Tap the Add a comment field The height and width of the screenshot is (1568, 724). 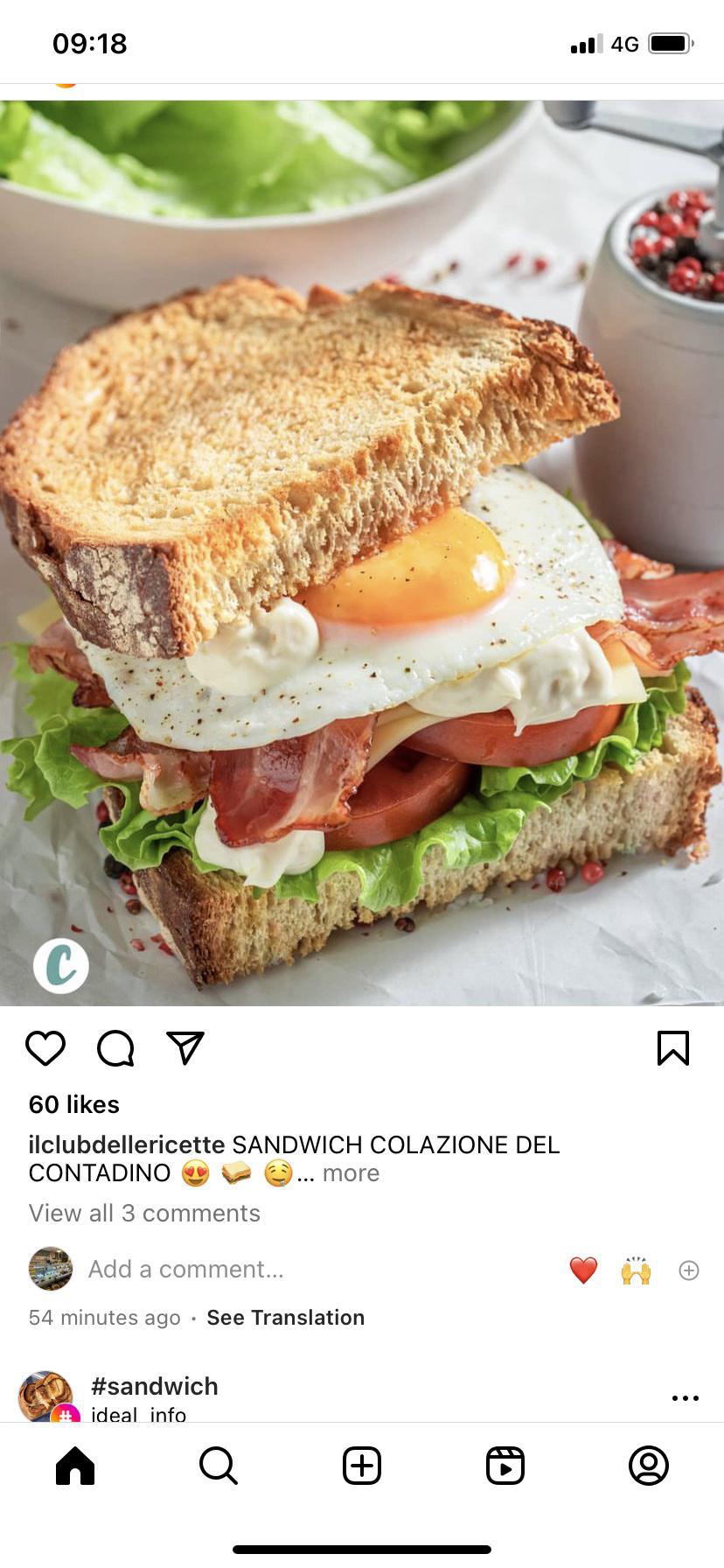point(262,1269)
